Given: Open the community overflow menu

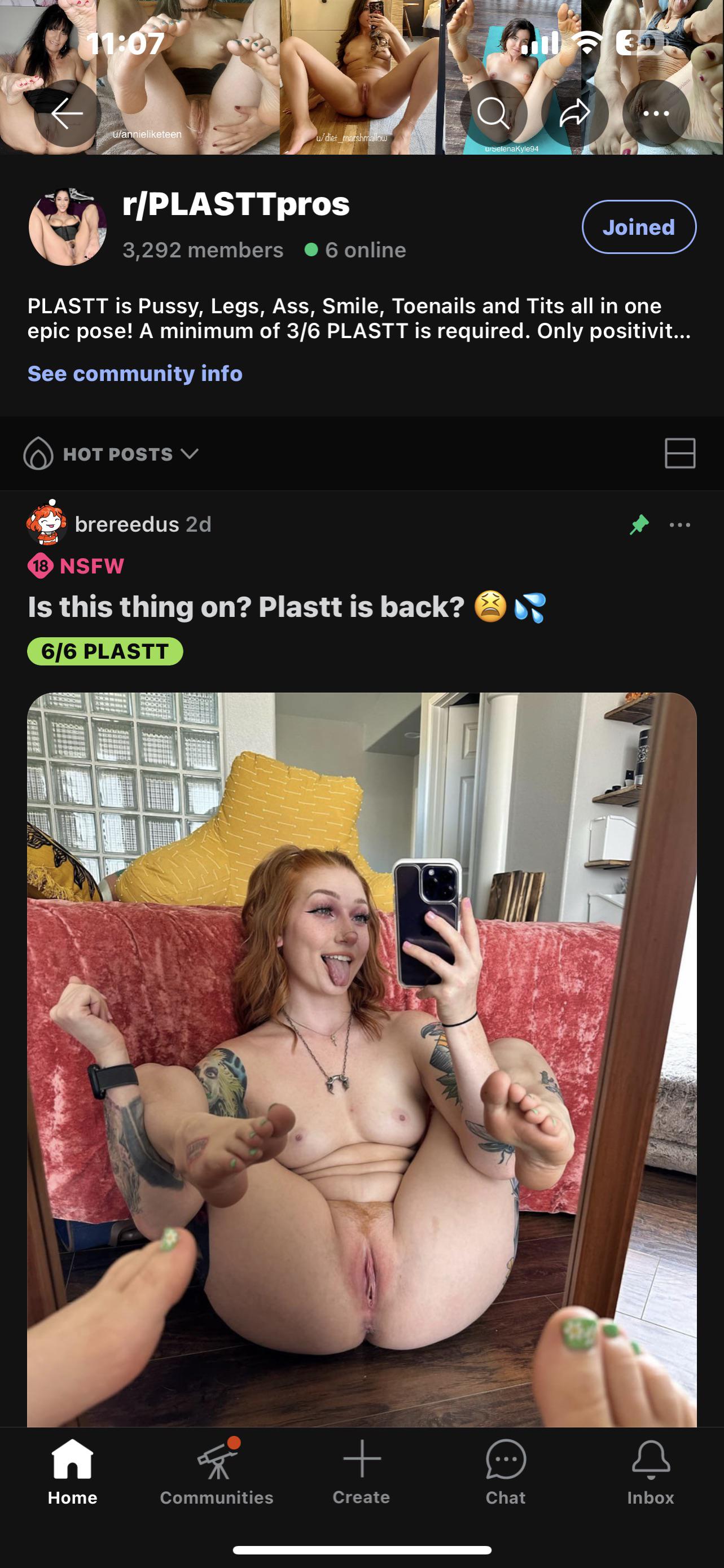Looking at the screenshot, I should [x=656, y=113].
